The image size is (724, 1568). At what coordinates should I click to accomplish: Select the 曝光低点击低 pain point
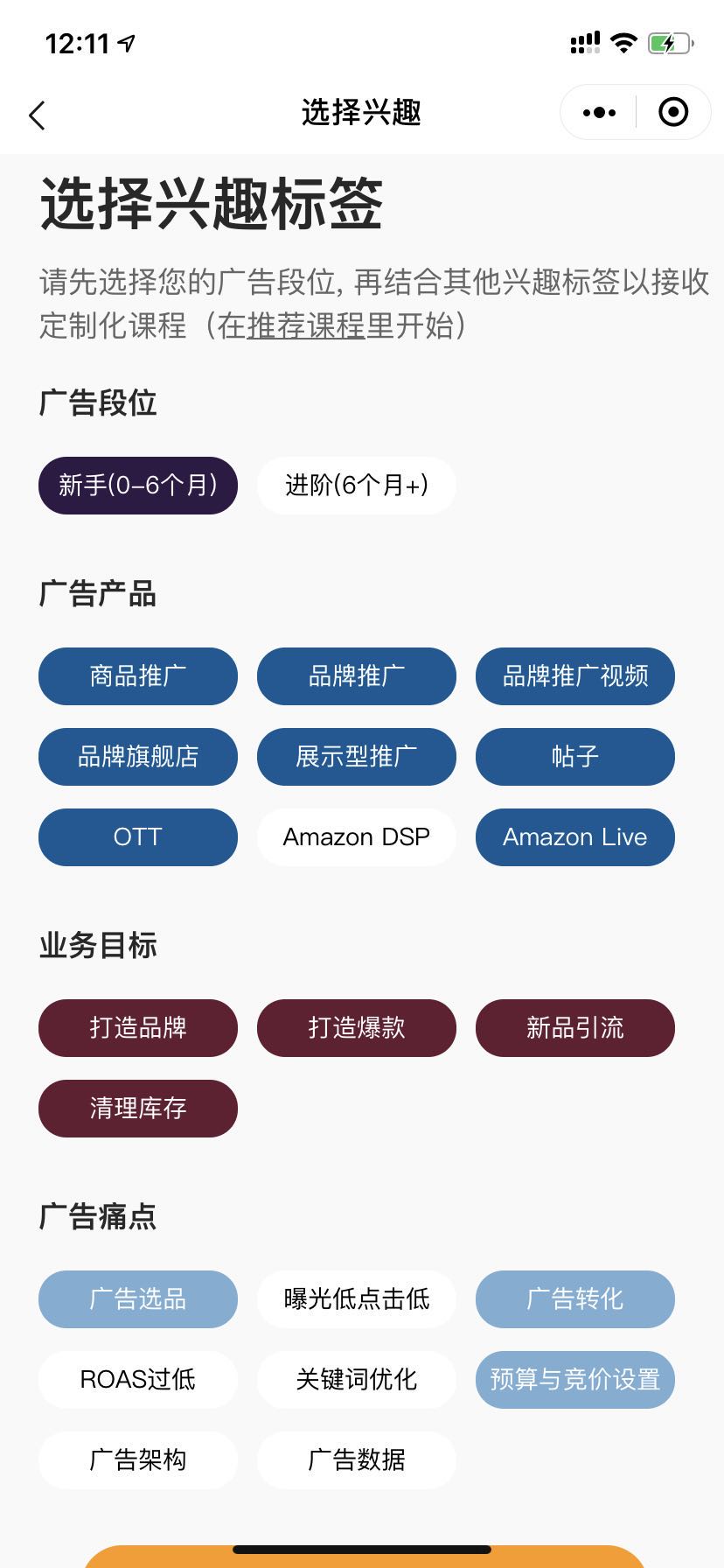[356, 1299]
